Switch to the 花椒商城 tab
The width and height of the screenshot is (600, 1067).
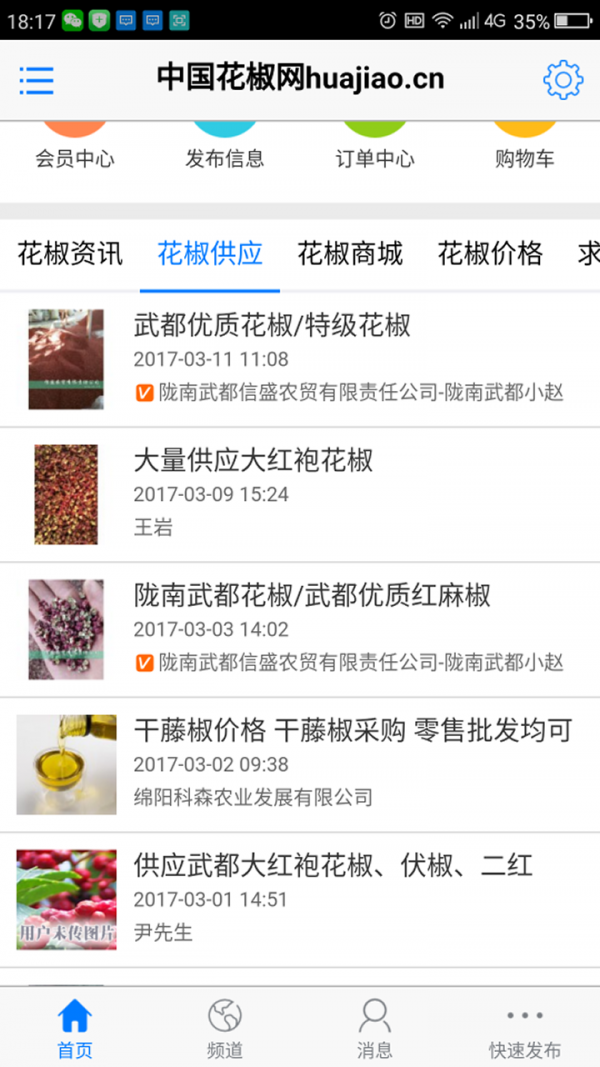[350, 254]
